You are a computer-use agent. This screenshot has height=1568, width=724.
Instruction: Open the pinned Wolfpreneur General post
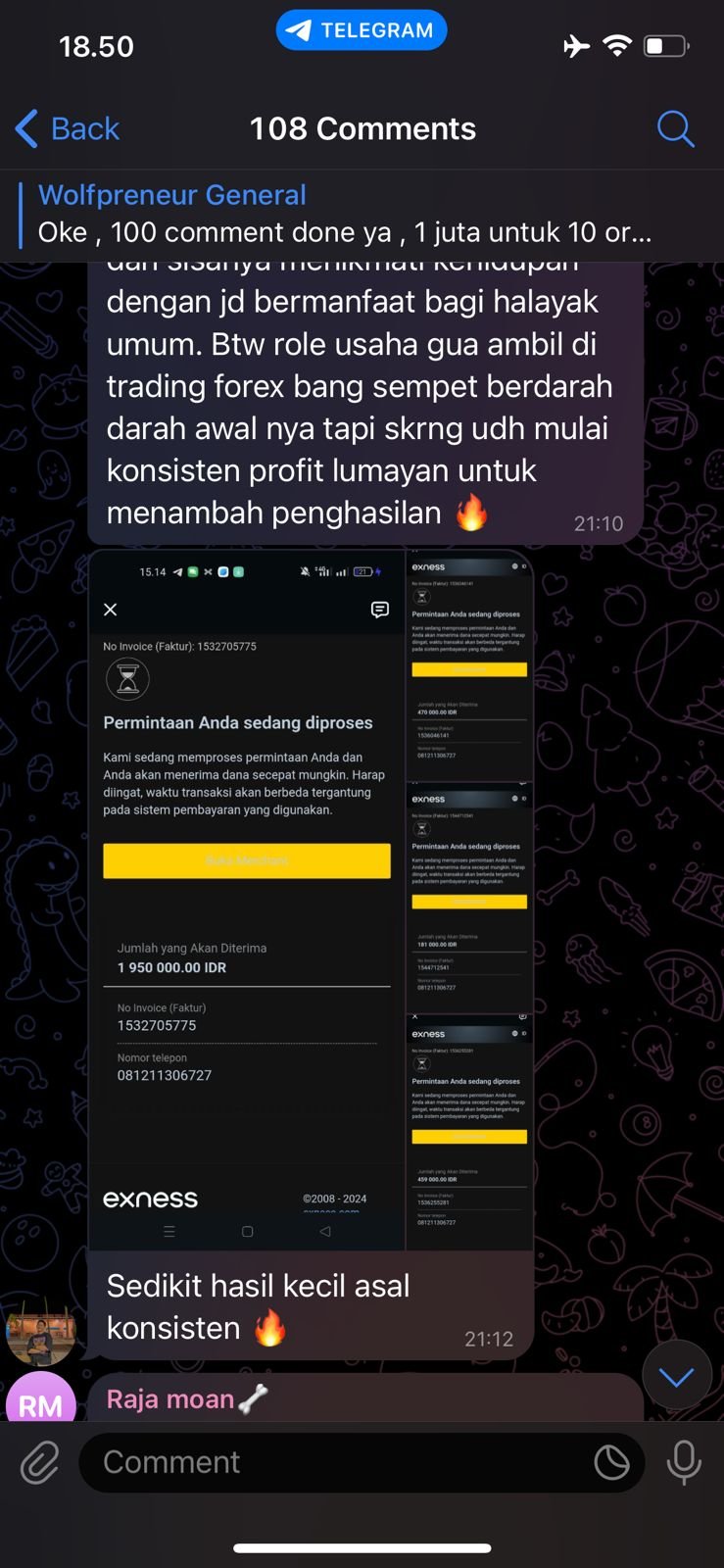click(343, 215)
